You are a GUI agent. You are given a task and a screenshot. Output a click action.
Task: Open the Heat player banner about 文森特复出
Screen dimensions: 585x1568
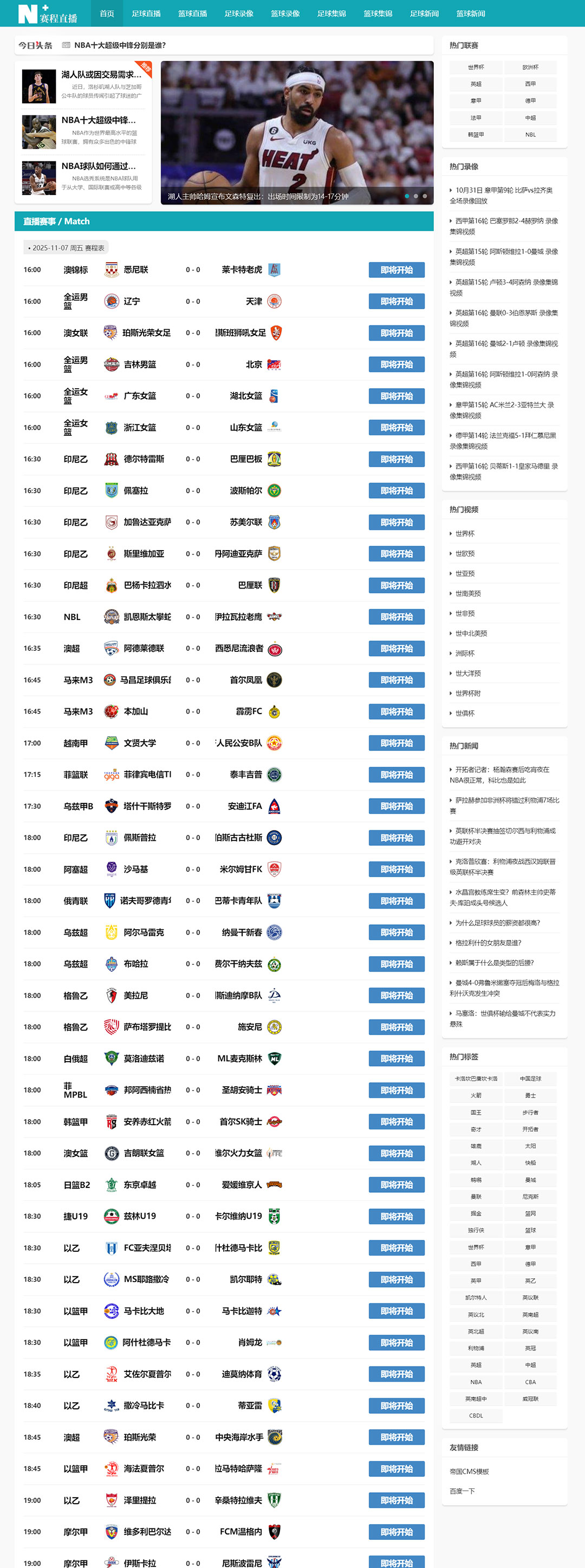[x=297, y=132]
